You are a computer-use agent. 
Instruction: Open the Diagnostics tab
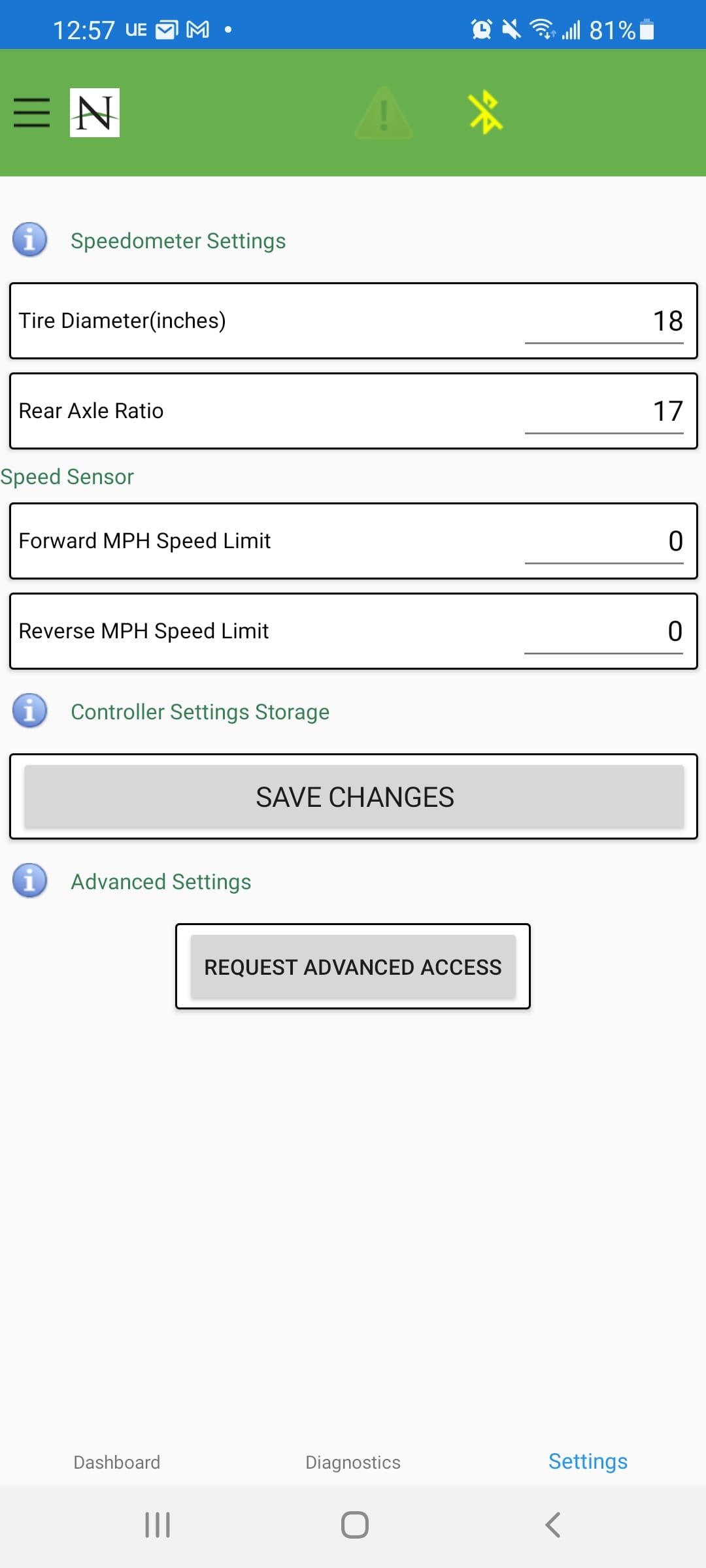[352, 1462]
